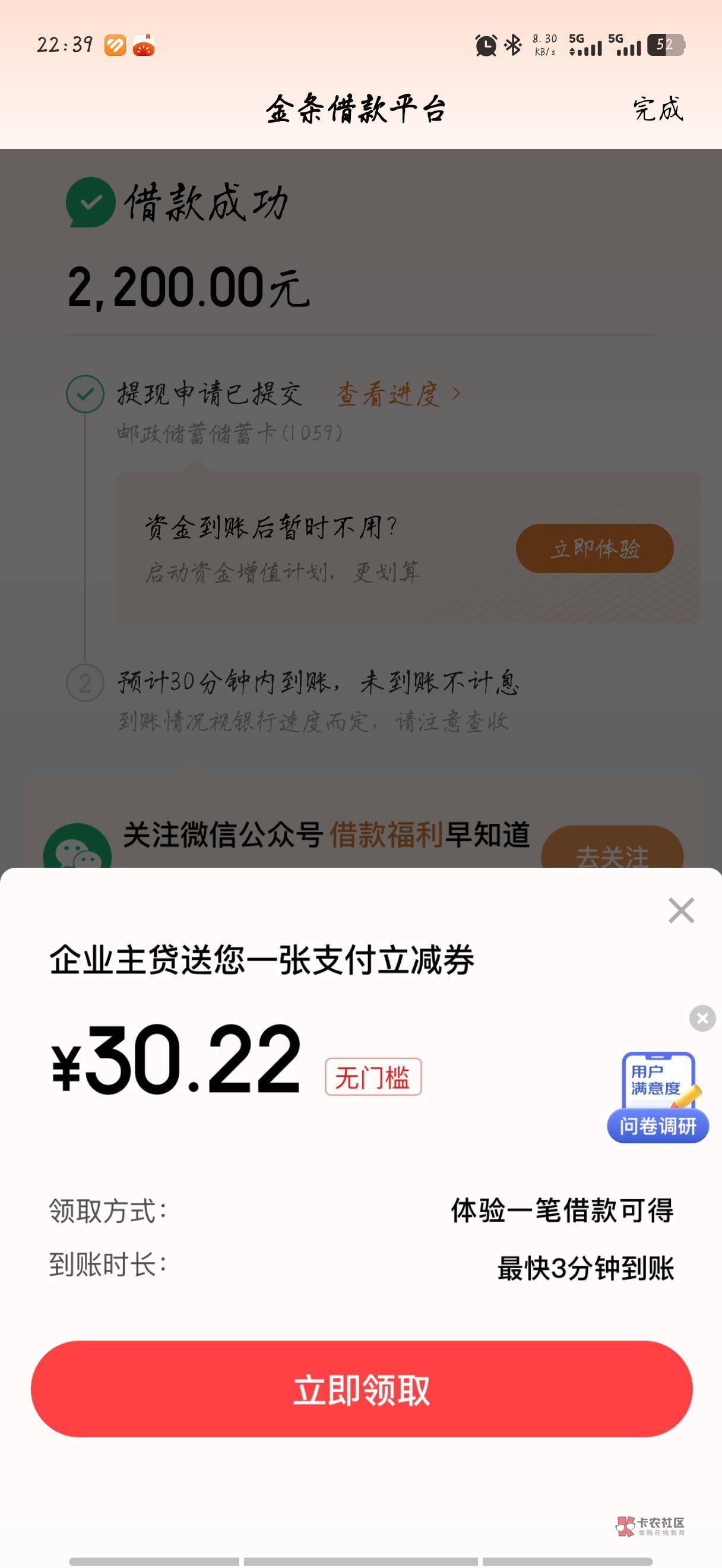Claim the coupon with 立即领取
Viewport: 722px width, 1568px height.
point(362,1389)
